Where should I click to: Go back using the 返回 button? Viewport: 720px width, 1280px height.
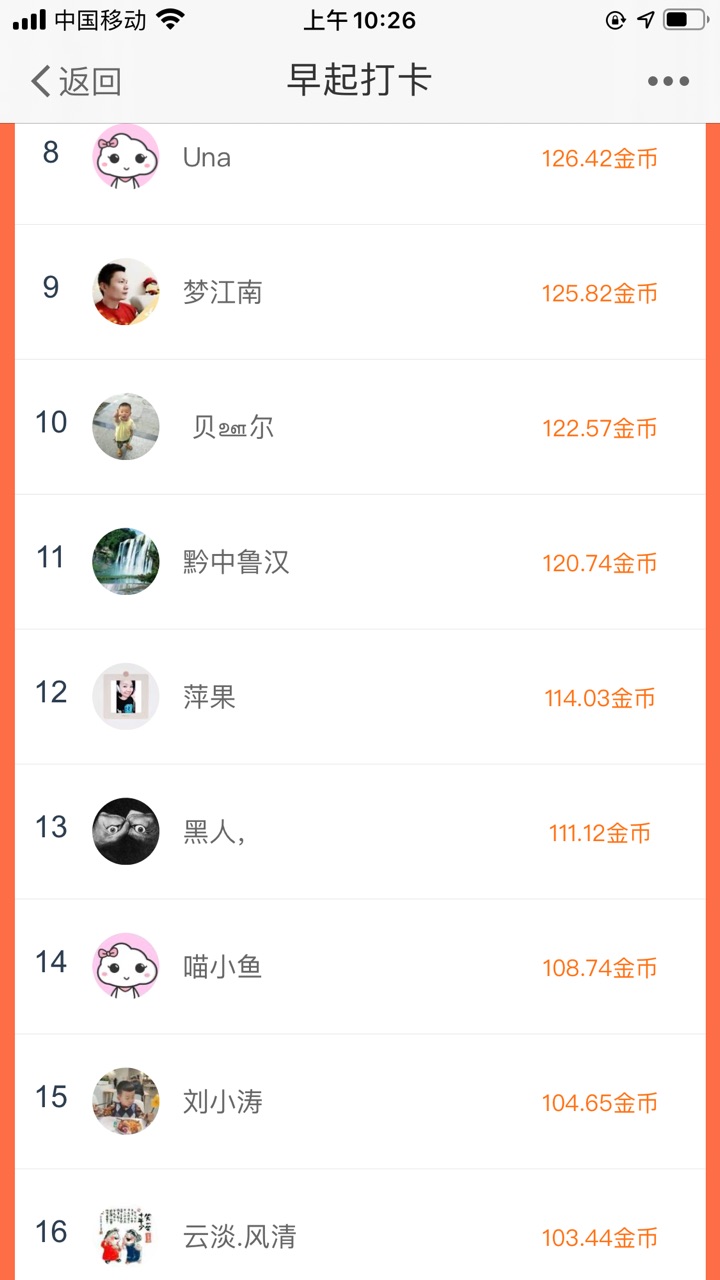click(x=76, y=81)
